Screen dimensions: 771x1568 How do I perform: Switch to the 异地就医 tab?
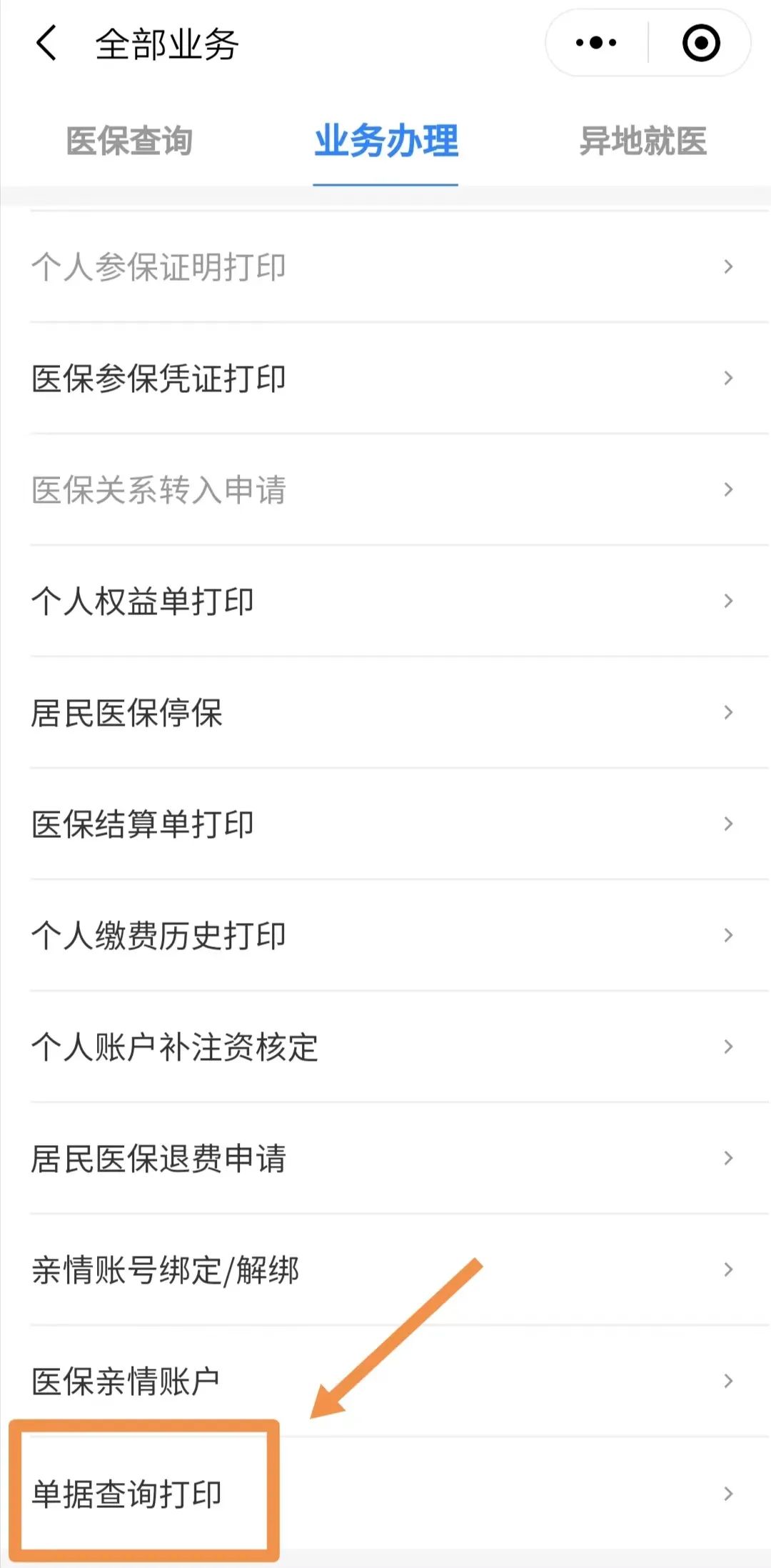(643, 141)
